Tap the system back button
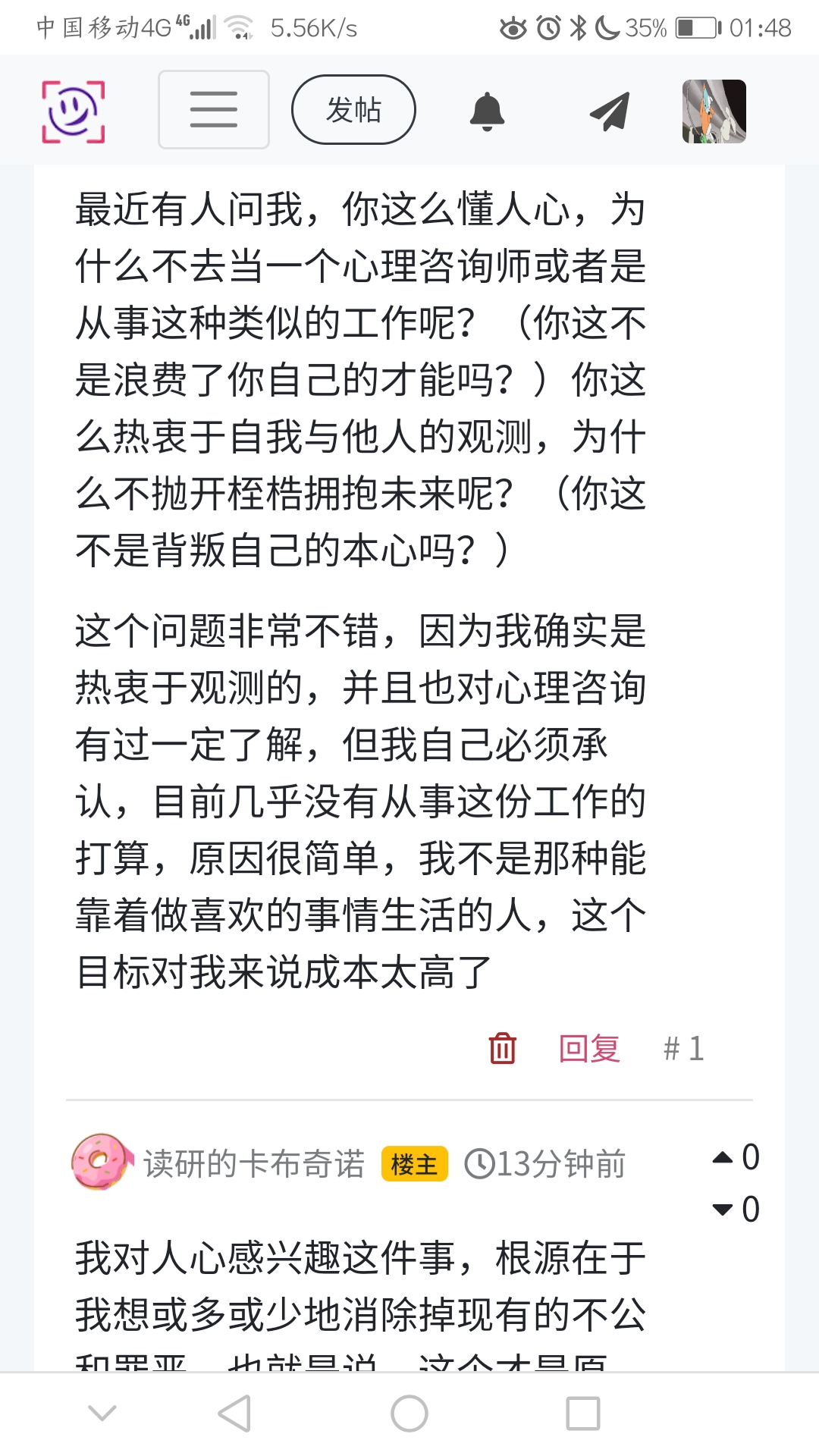The height and width of the screenshot is (1456, 819). coord(234,1414)
